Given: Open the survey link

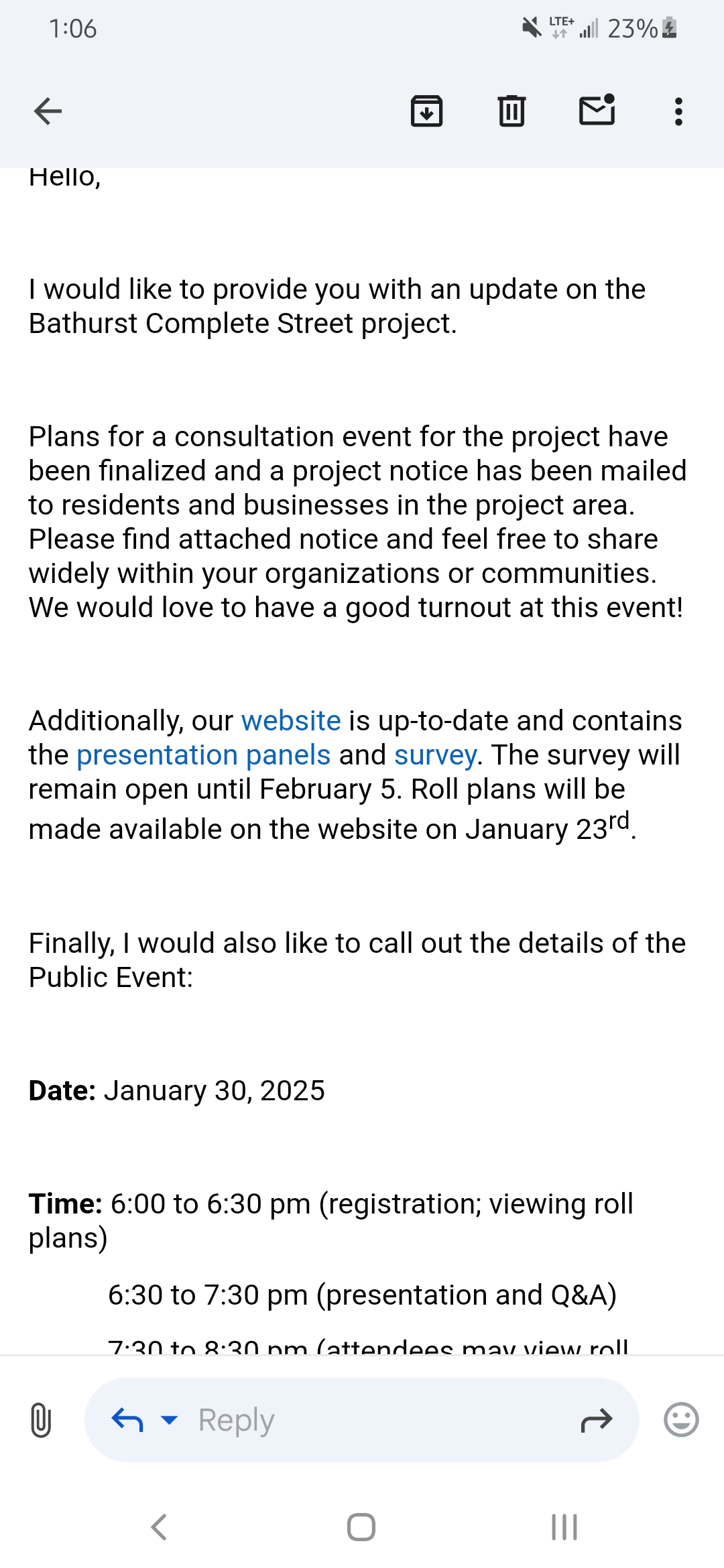Looking at the screenshot, I should click(433, 755).
